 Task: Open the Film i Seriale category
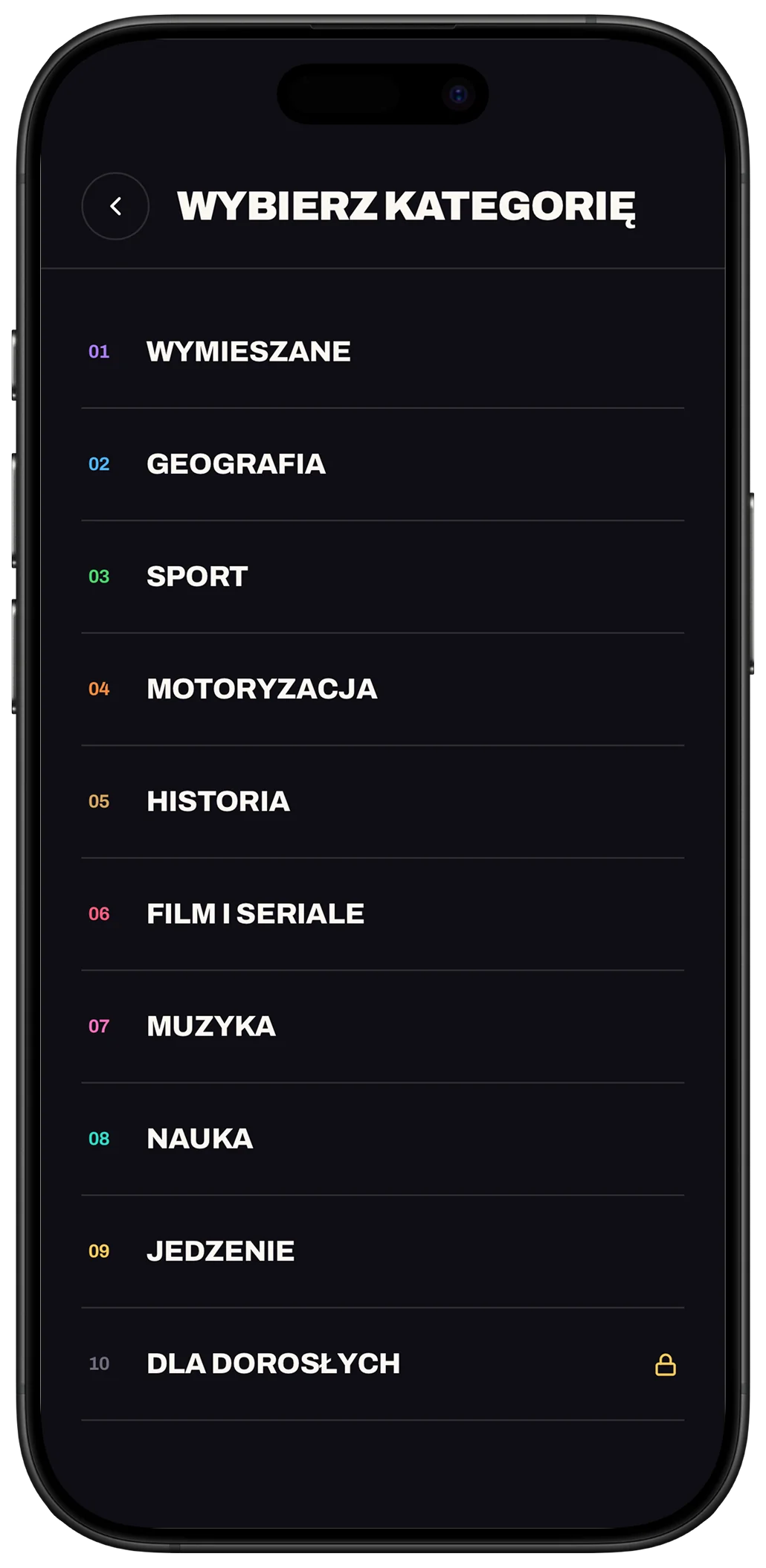(382, 913)
